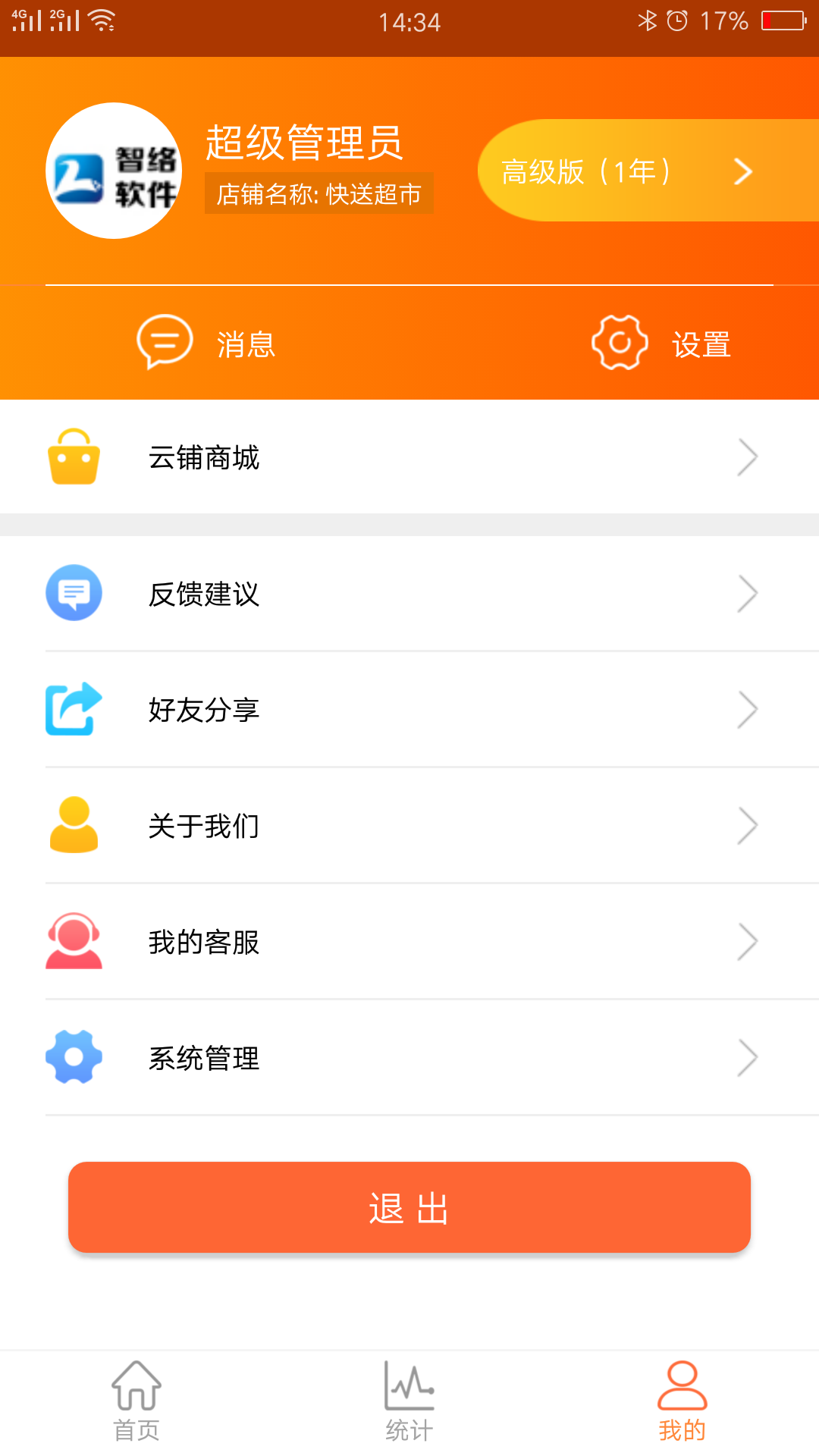Open 系统管理 system management
The width and height of the screenshot is (819, 1456).
[x=409, y=1058]
